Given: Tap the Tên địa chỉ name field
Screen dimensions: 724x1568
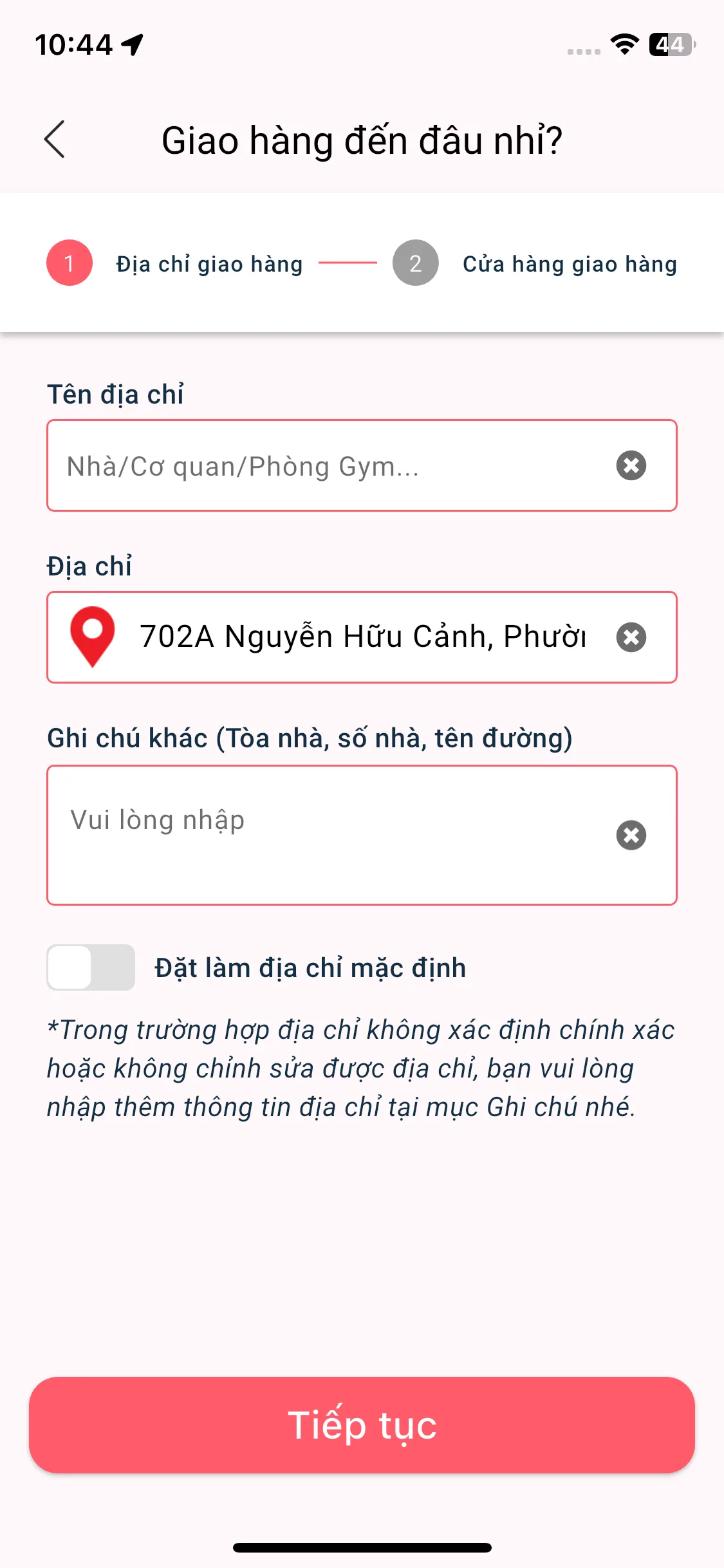Looking at the screenshot, I should pos(362,465).
